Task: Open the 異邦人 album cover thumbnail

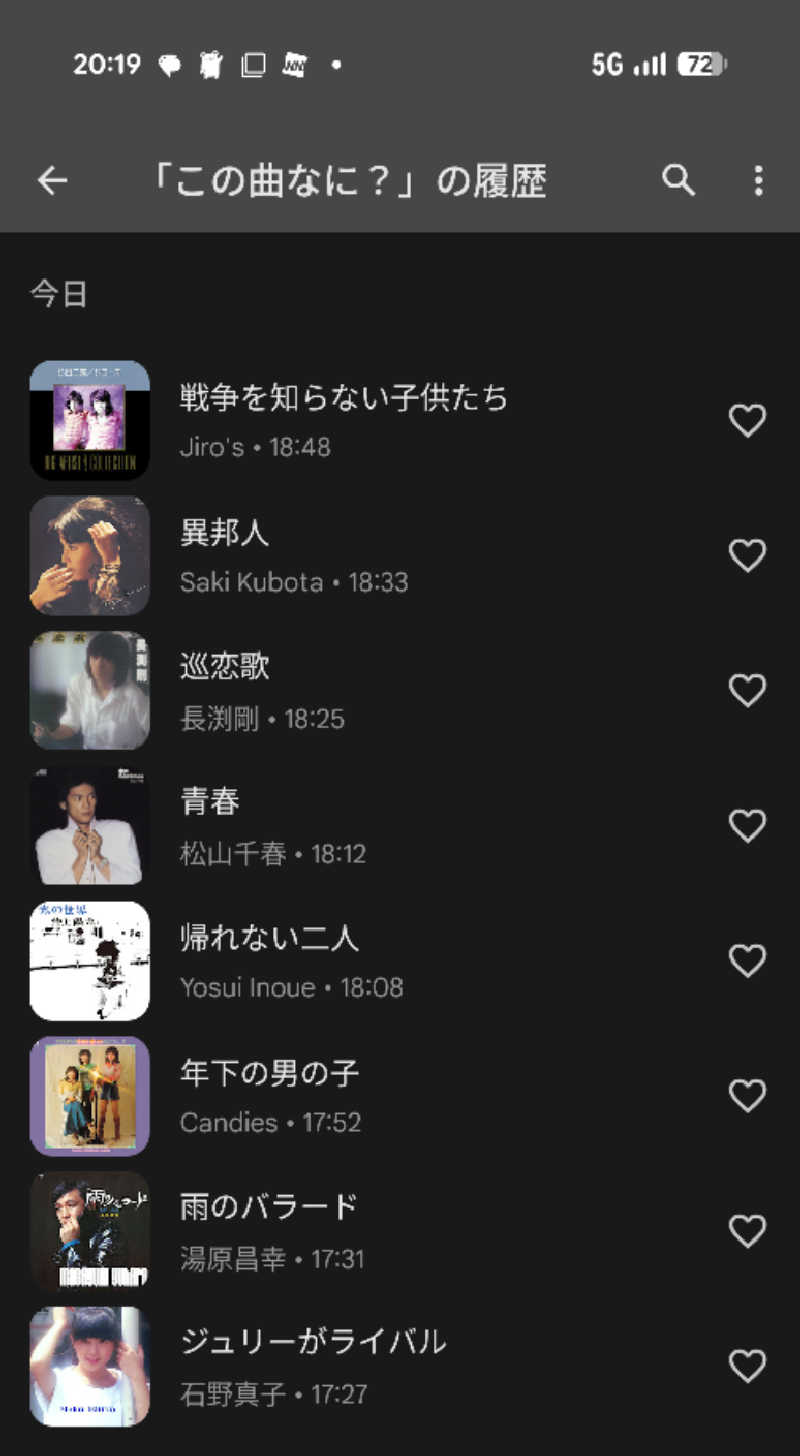Action: pyautogui.click(x=89, y=555)
